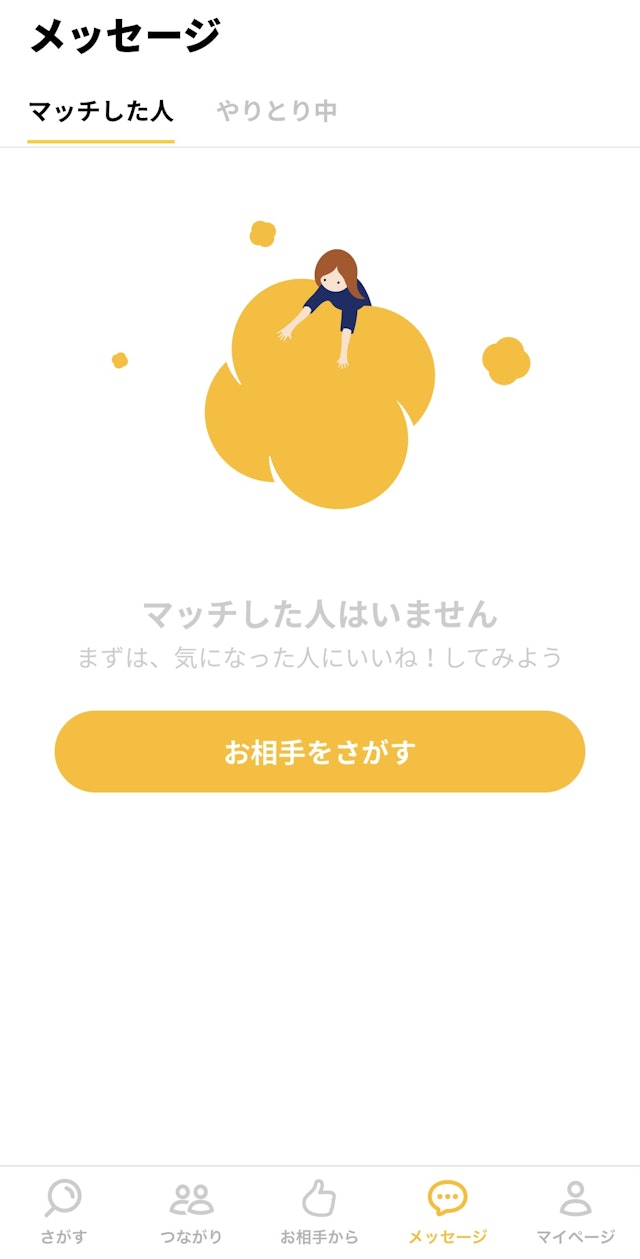Switch to the やりとり中 tab

(x=277, y=111)
